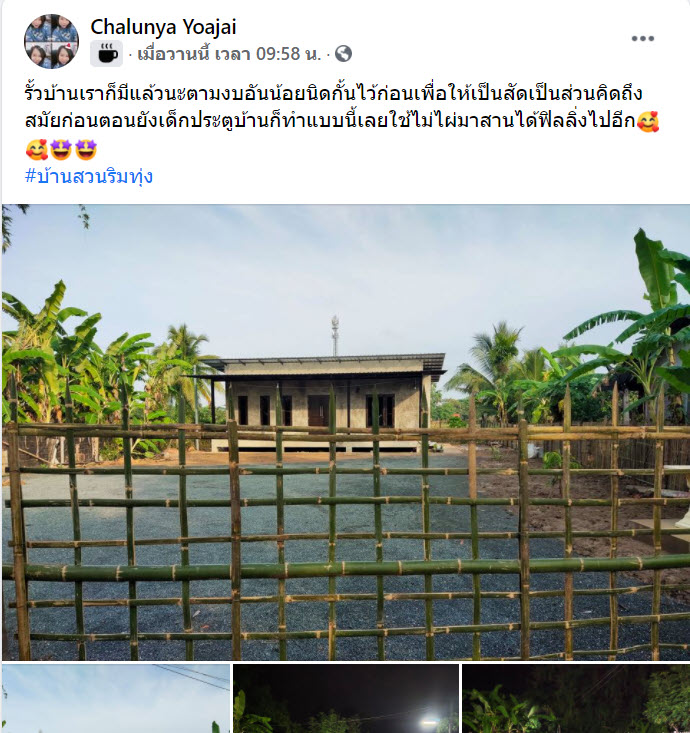Open the bottom-right night photo thumbnail

point(576,699)
